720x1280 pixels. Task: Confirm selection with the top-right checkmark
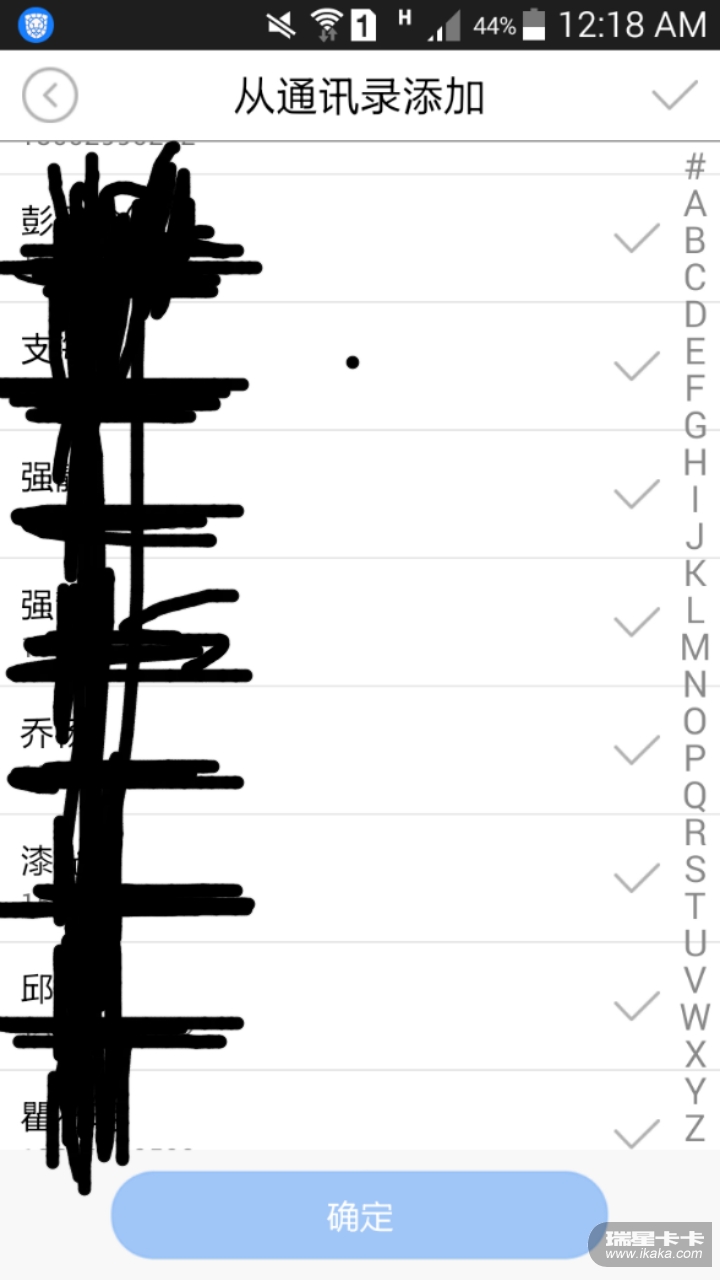coord(674,96)
